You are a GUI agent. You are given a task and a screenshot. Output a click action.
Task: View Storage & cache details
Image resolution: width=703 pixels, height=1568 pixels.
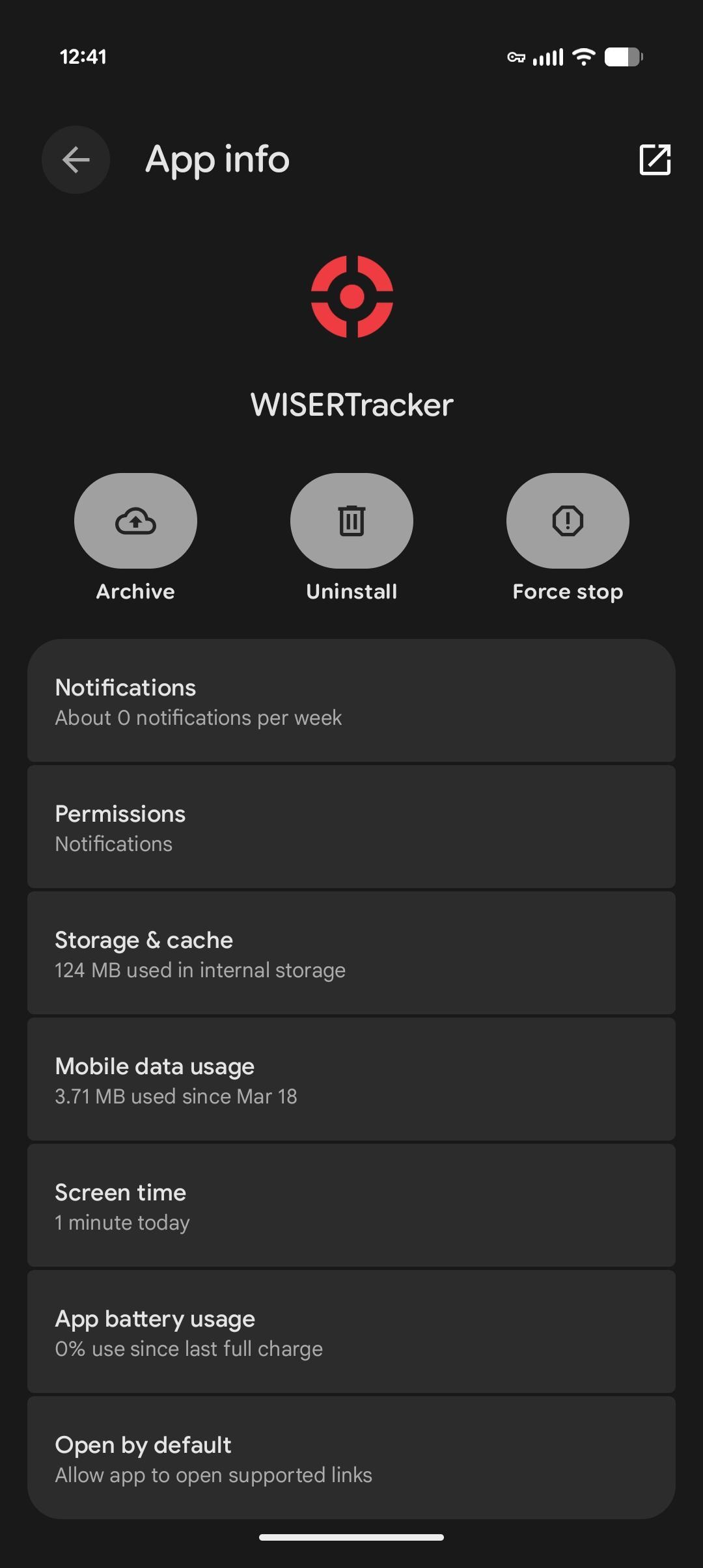point(351,953)
